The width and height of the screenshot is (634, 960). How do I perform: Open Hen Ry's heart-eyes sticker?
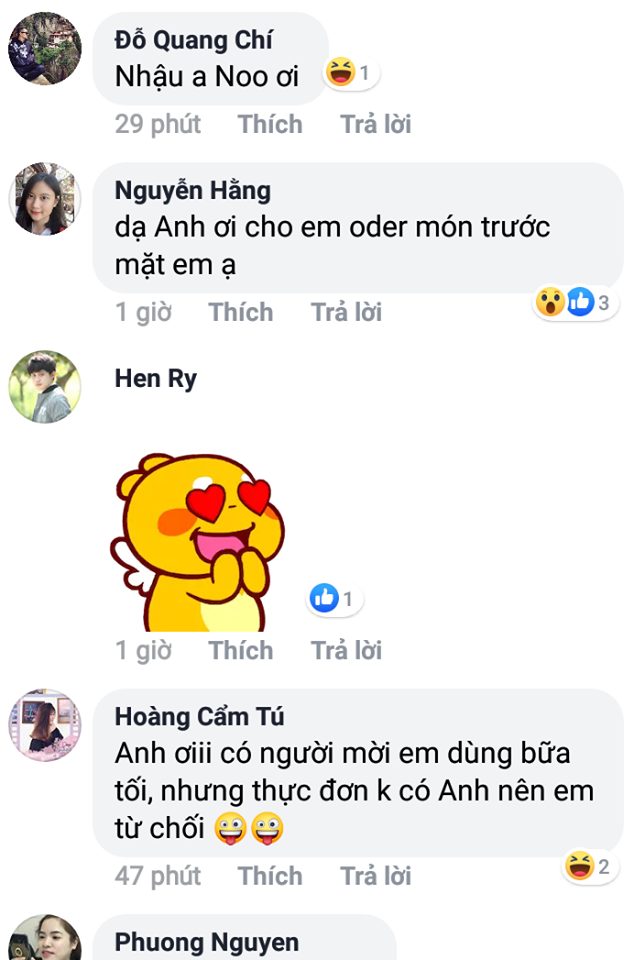pos(197,543)
